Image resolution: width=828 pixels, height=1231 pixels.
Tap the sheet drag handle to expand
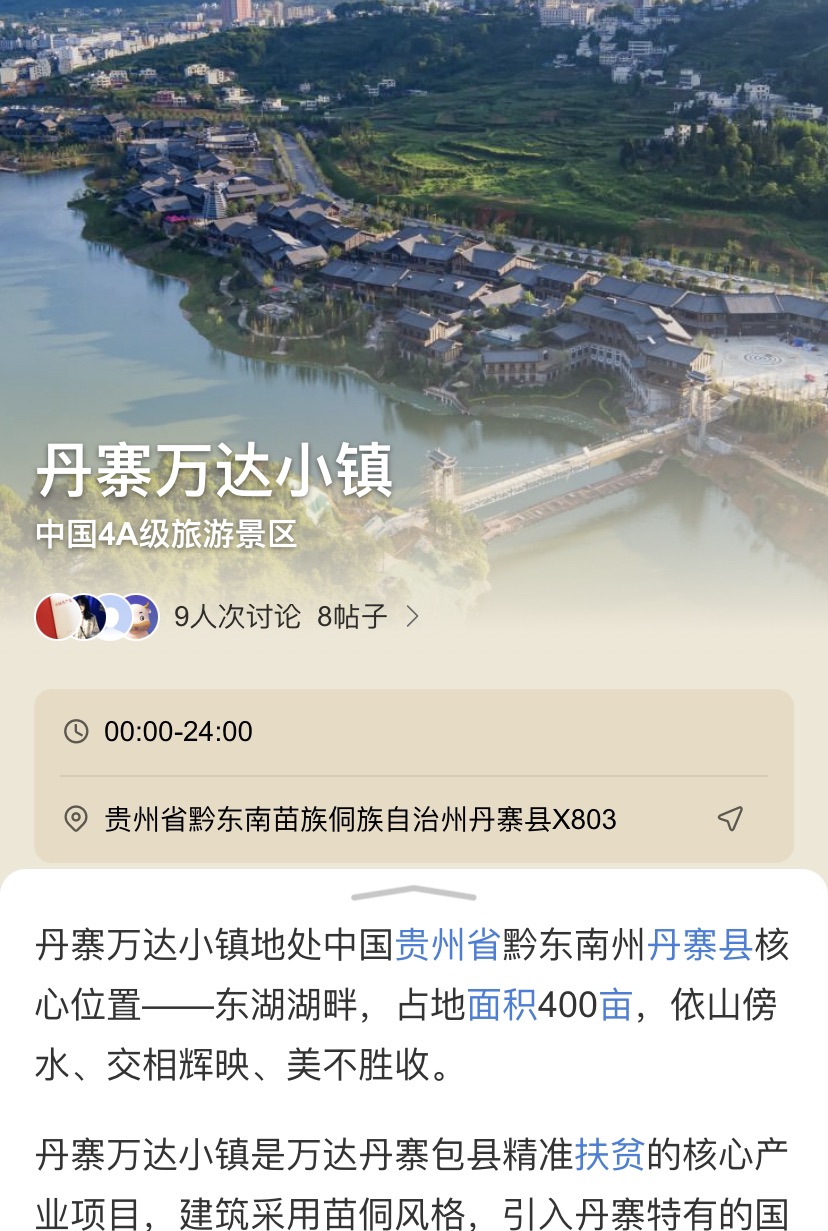tap(414, 892)
